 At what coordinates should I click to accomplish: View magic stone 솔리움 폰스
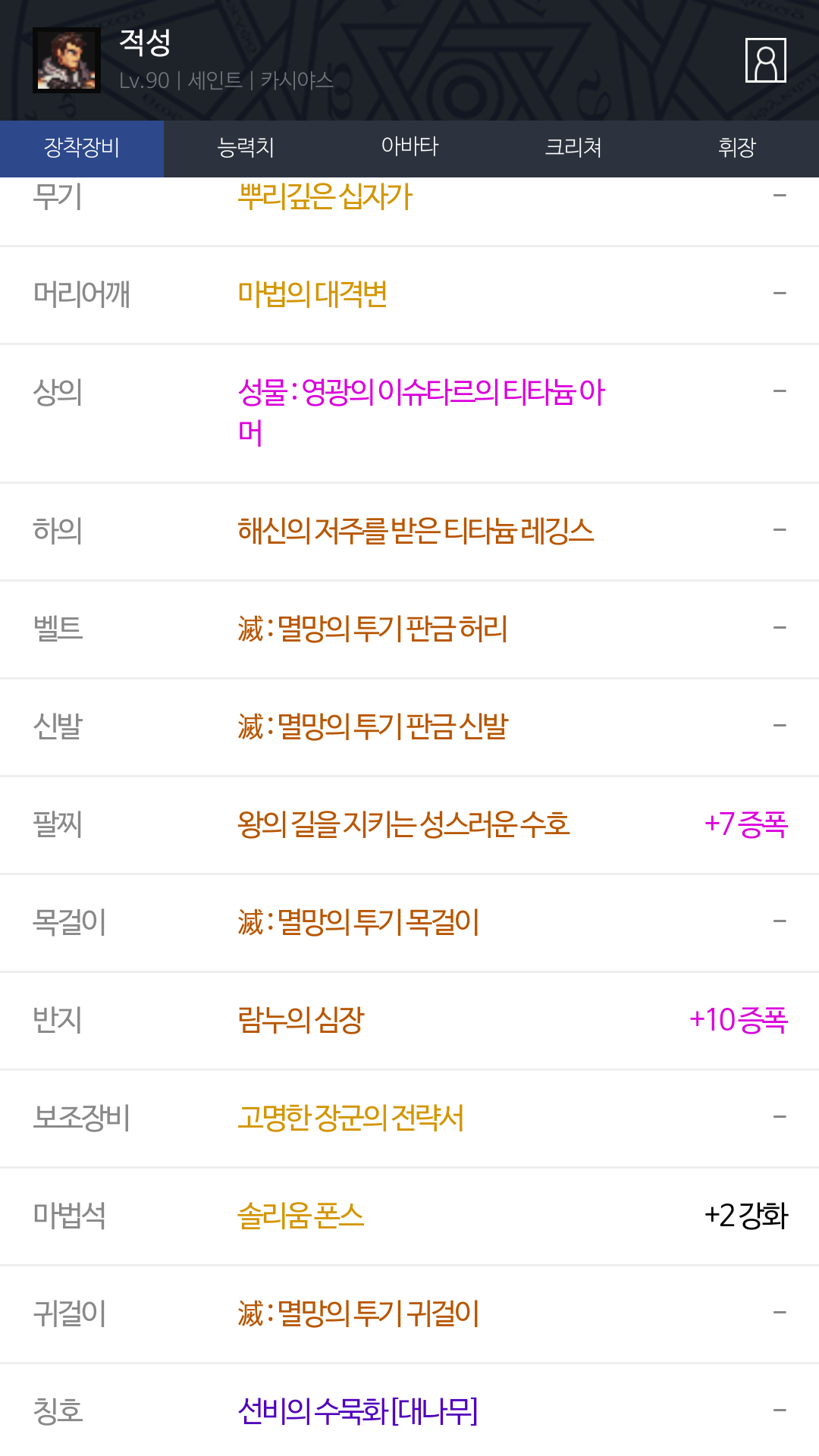click(301, 1216)
